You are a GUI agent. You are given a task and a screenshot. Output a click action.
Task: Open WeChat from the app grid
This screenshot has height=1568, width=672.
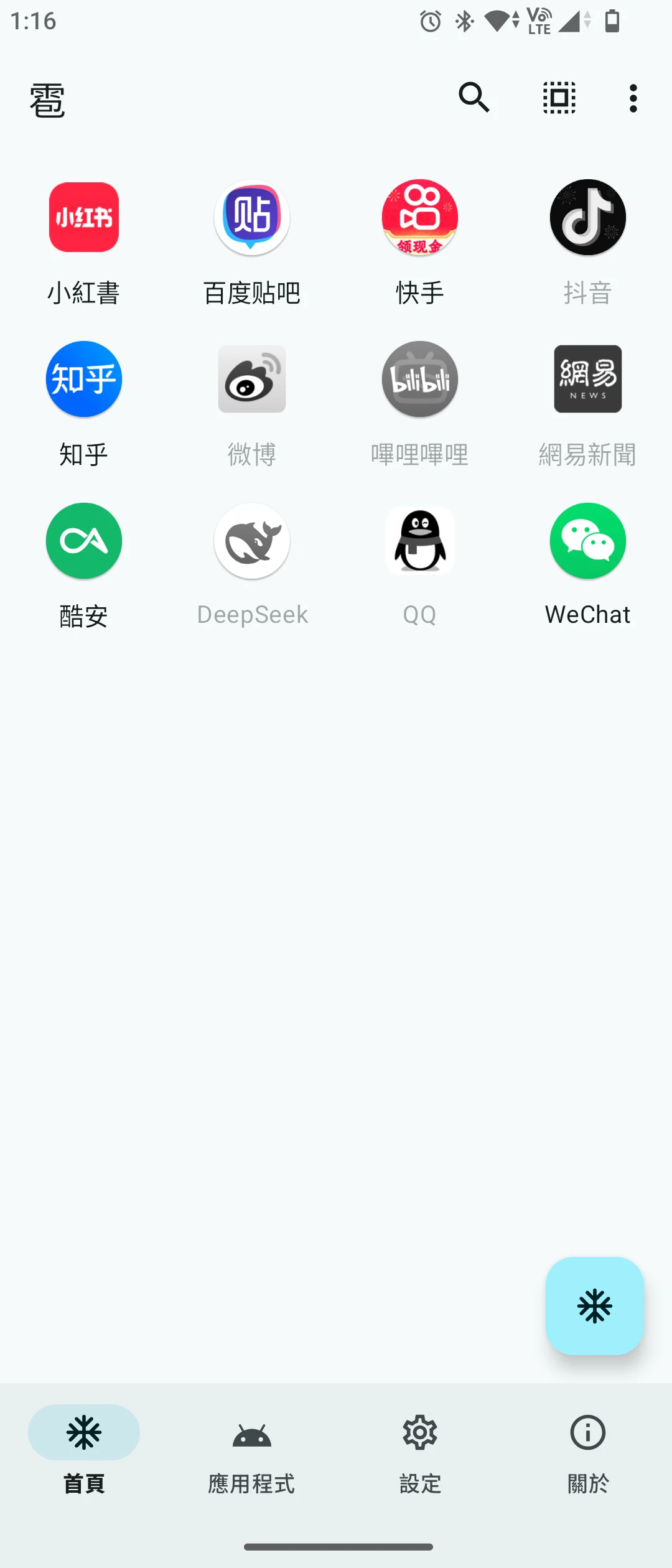click(588, 541)
